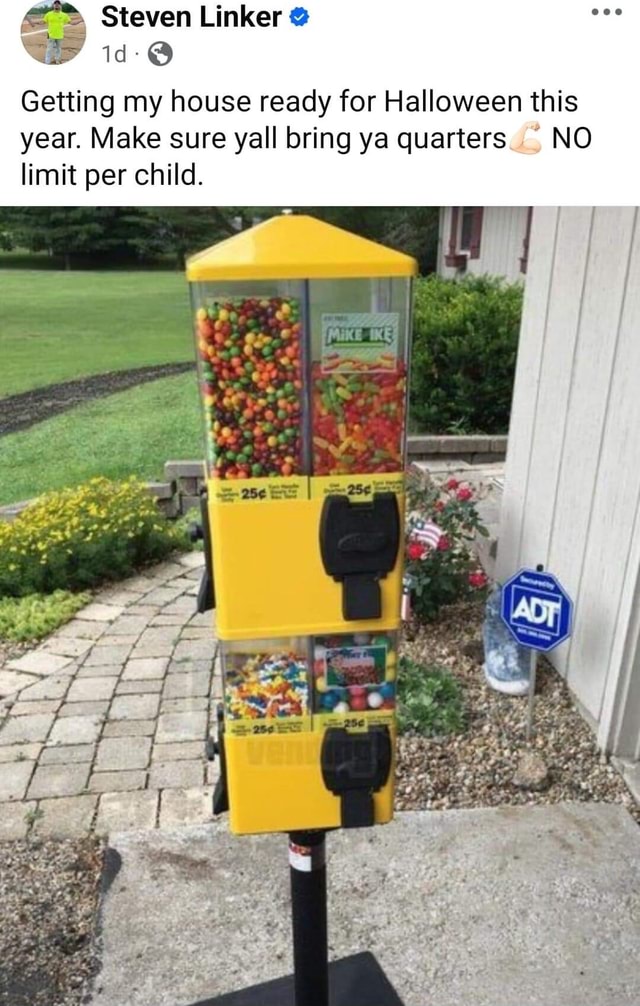Open the candy machine photo
Screen dimensions: 640x1006
click(320, 605)
